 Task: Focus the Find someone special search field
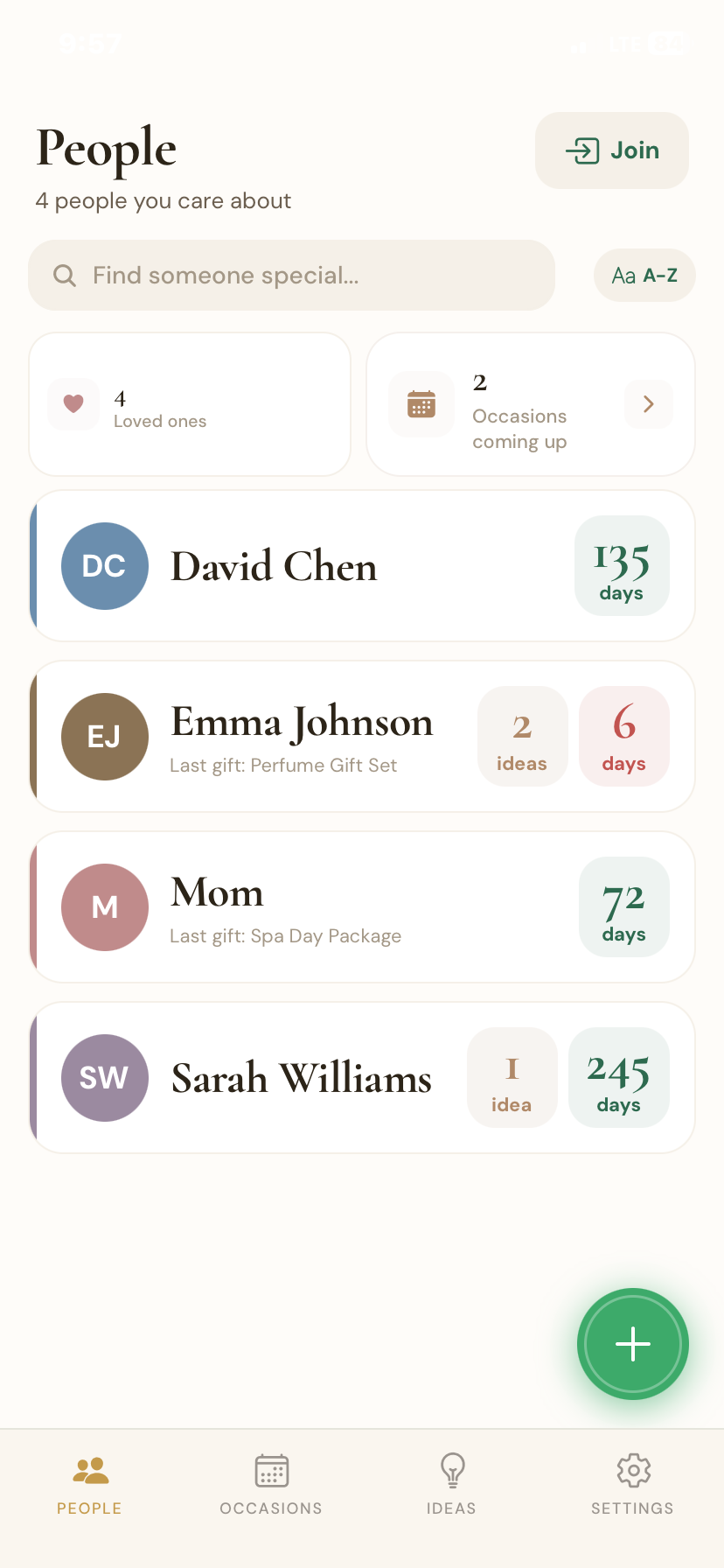tap(291, 276)
